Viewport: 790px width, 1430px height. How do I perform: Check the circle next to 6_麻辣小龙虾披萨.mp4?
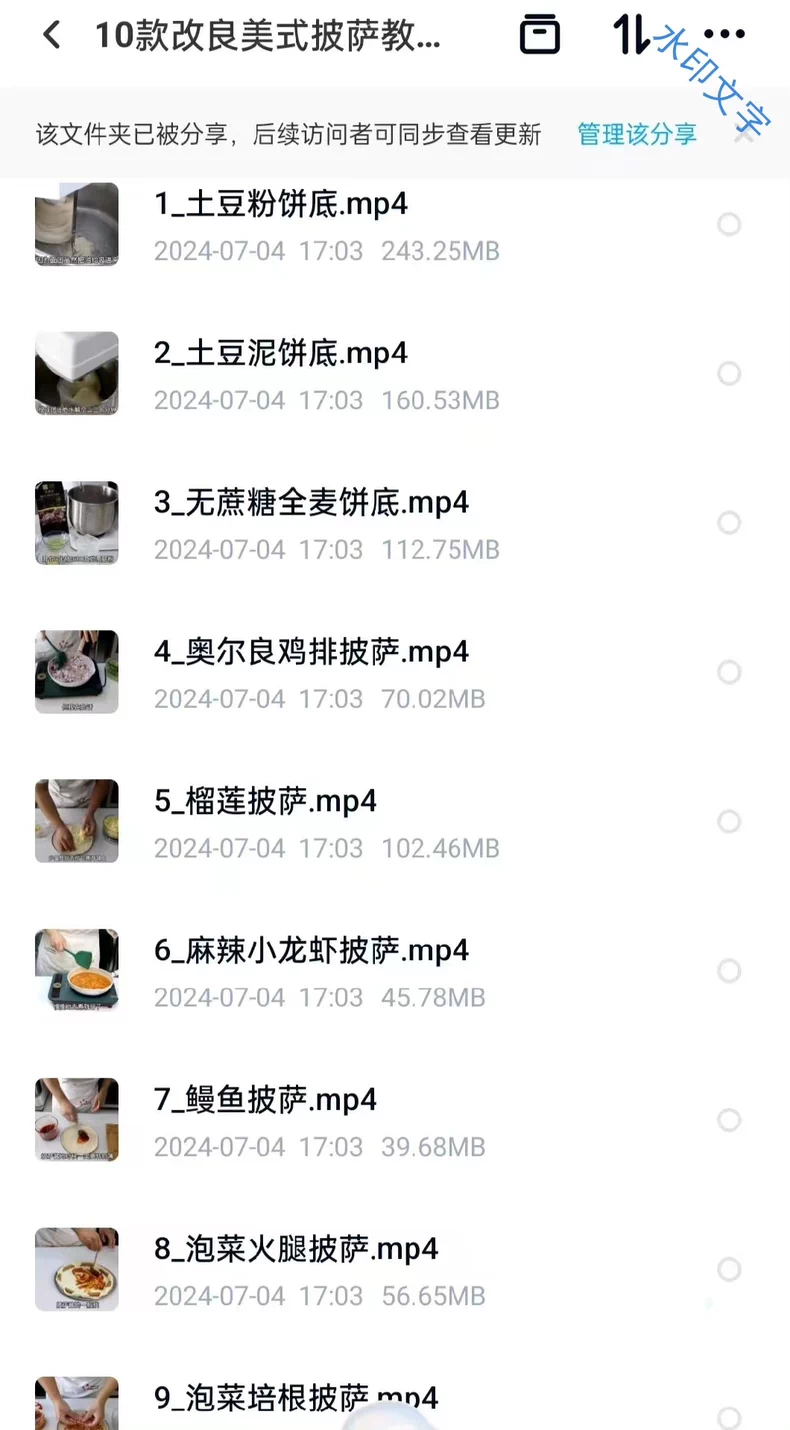click(x=729, y=970)
